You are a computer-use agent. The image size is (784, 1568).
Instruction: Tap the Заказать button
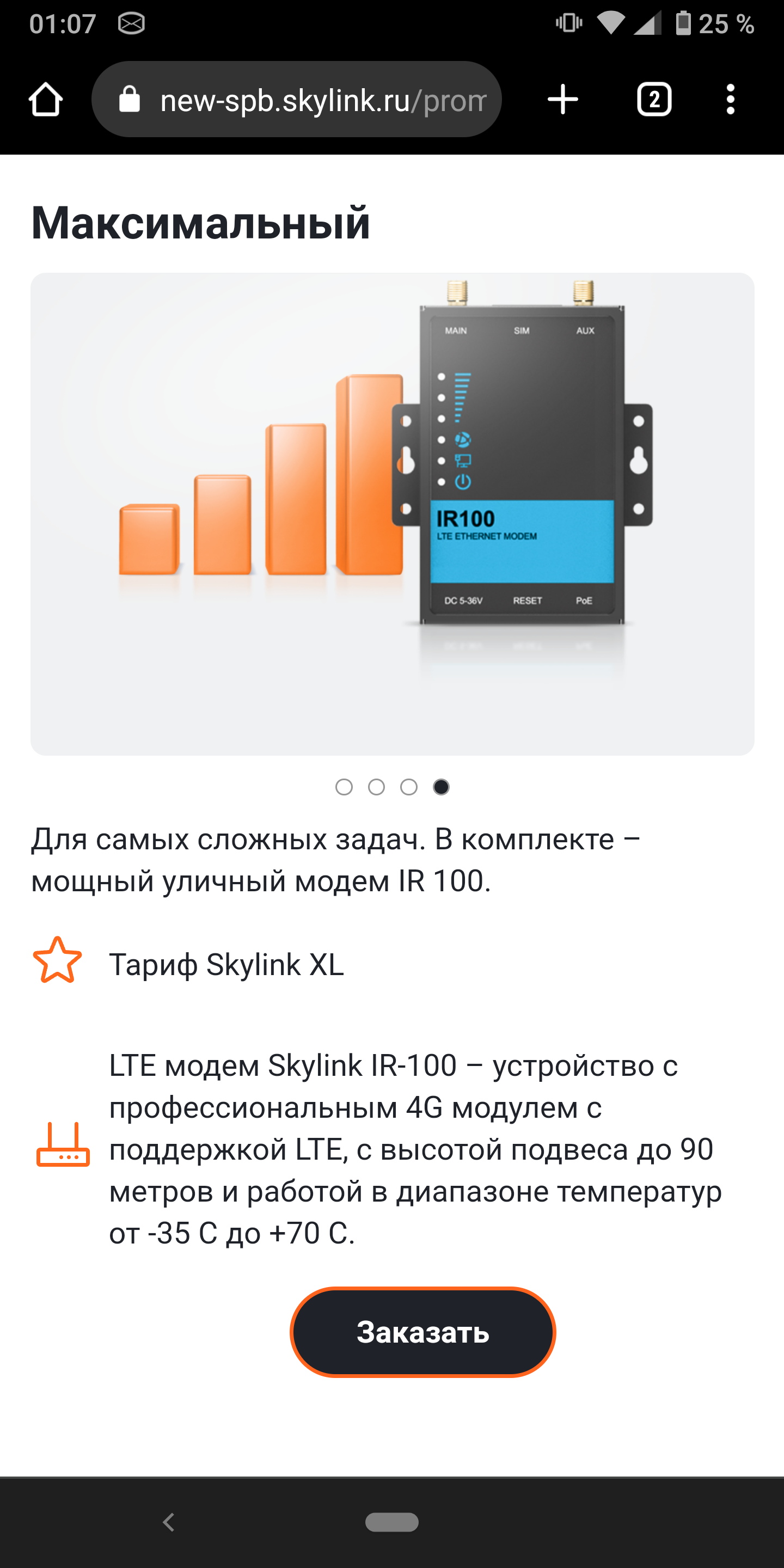tap(423, 1332)
